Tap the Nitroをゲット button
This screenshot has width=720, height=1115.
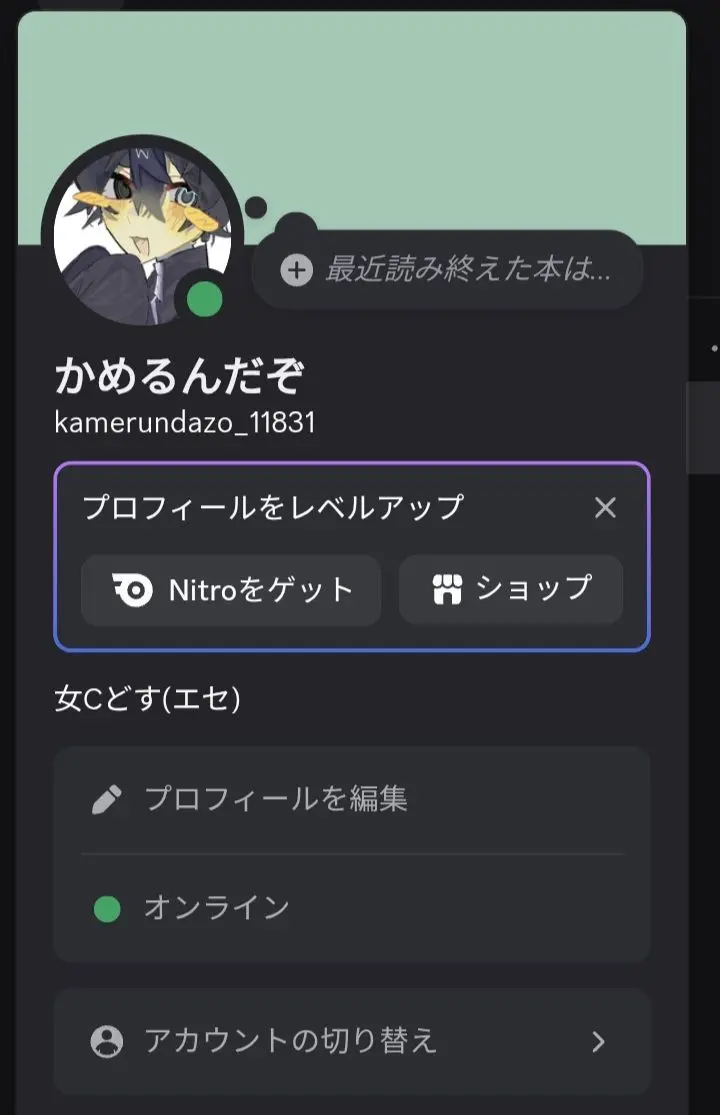[x=231, y=590]
